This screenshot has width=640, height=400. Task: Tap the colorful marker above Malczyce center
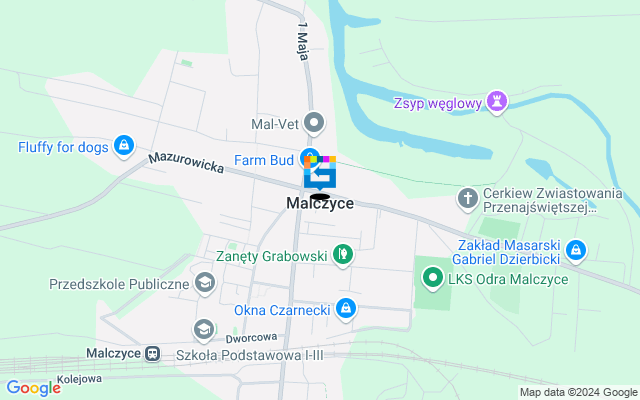click(x=320, y=174)
